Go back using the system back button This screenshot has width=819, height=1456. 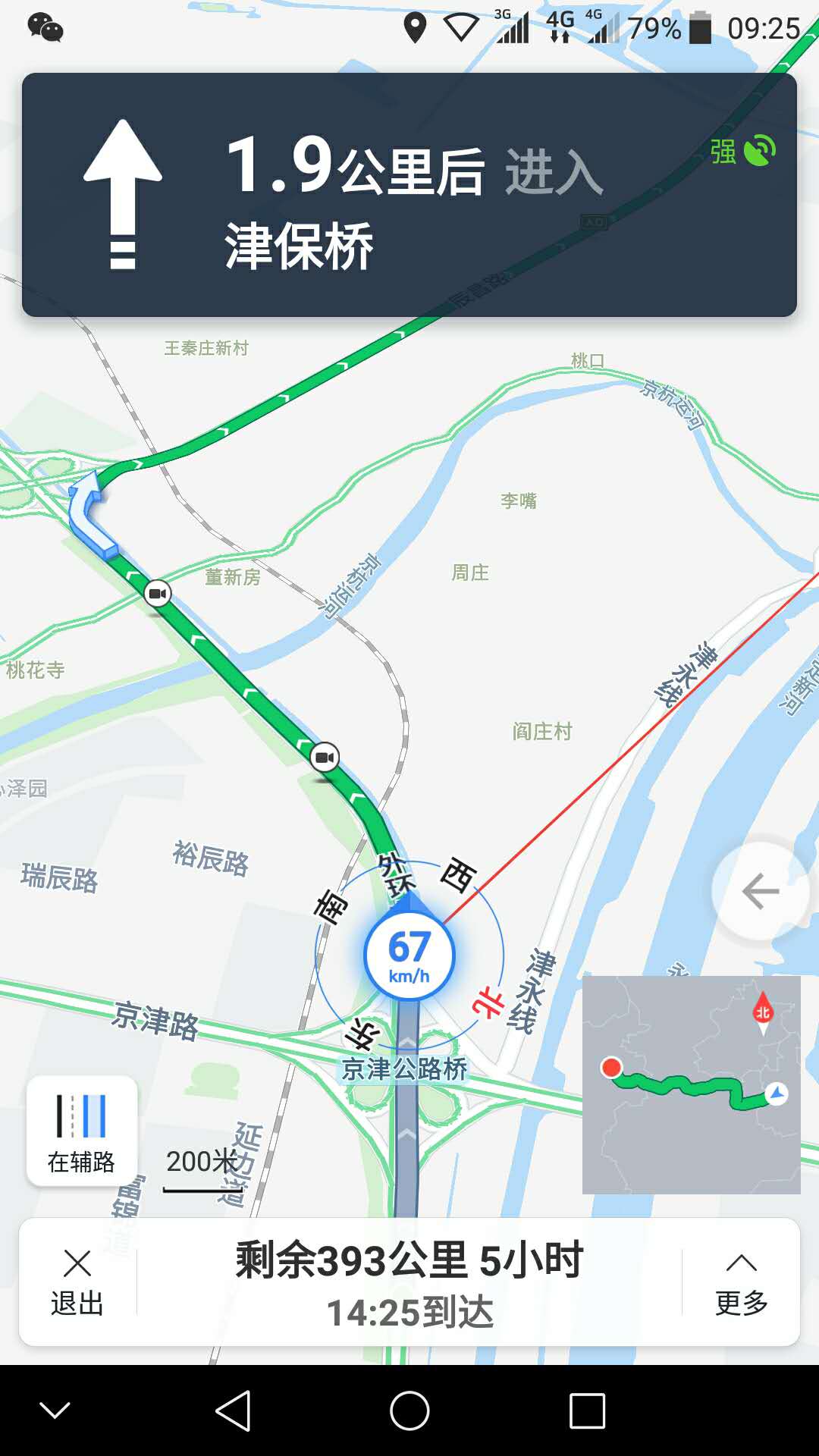[x=233, y=1410]
